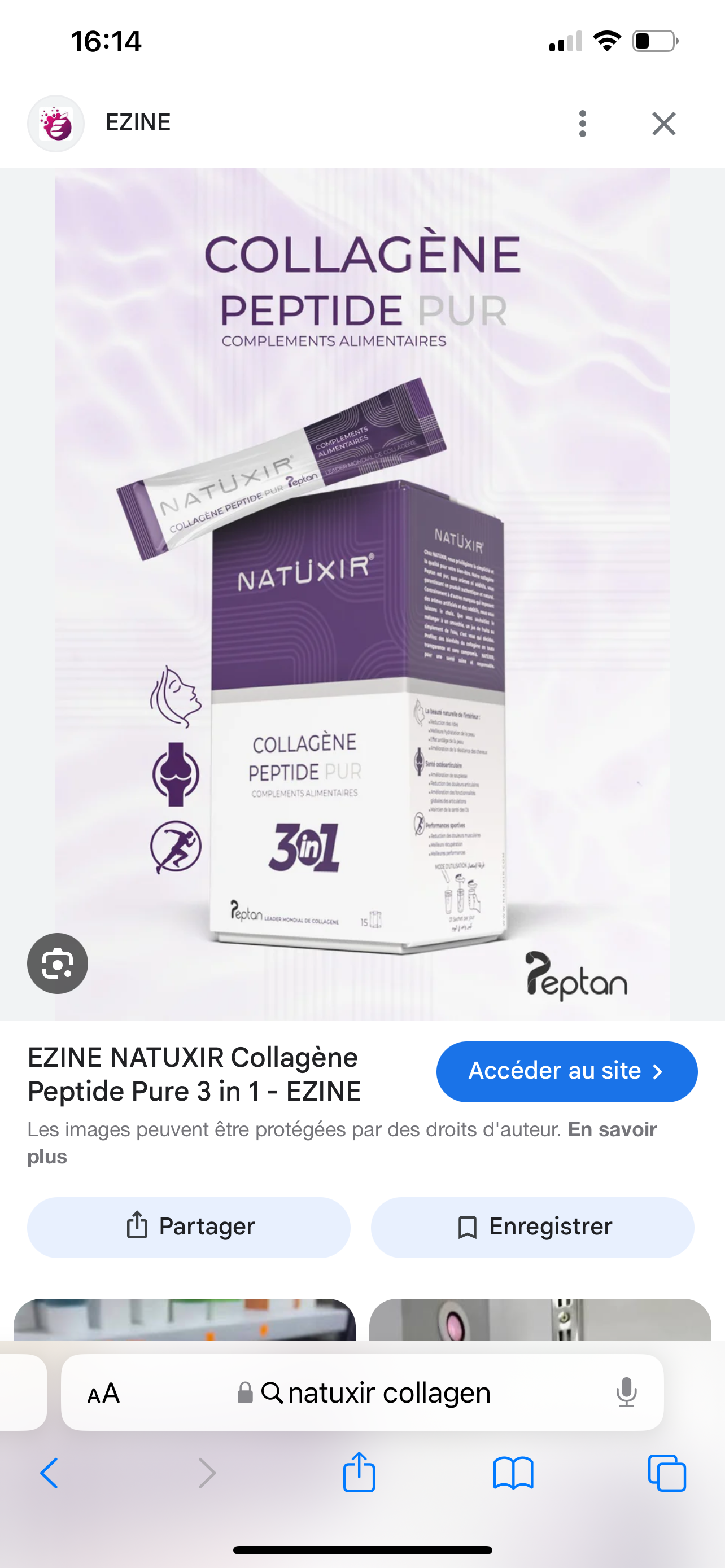Tap Accéder au site button
This screenshot has height=1568, width=725.
(x=566, y=1071)
